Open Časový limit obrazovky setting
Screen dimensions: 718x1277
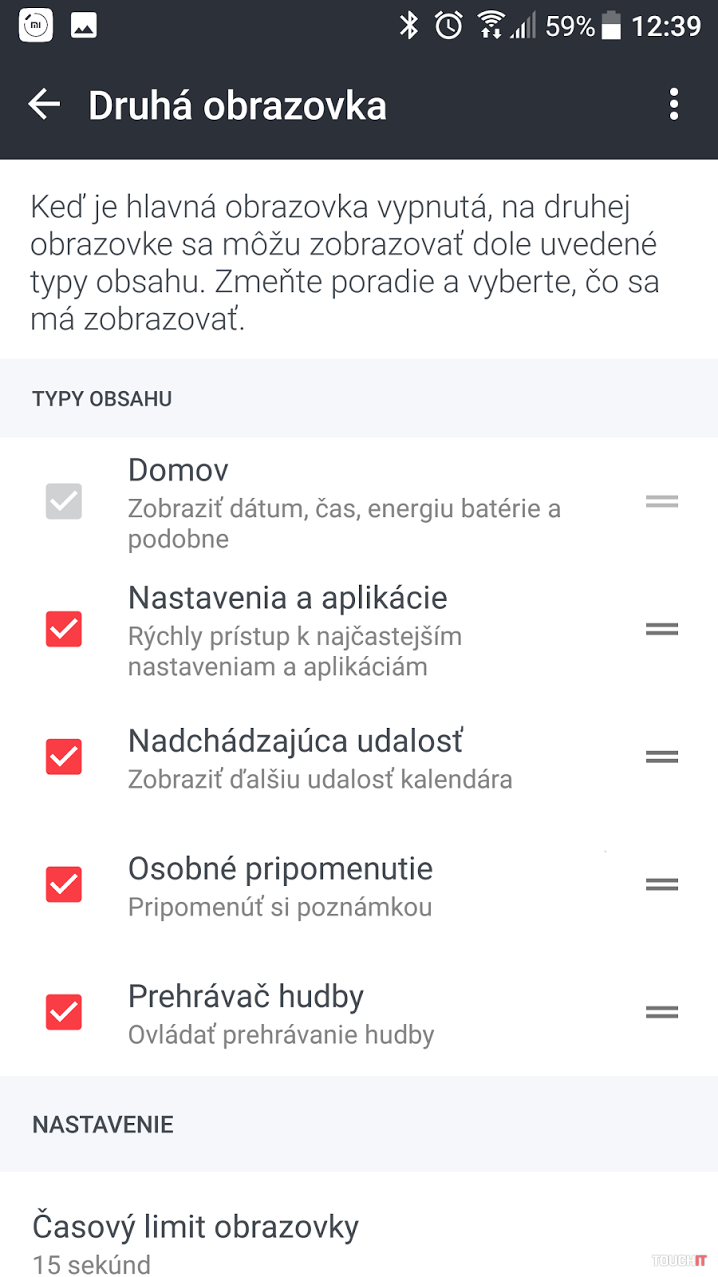coord(196,1241)
